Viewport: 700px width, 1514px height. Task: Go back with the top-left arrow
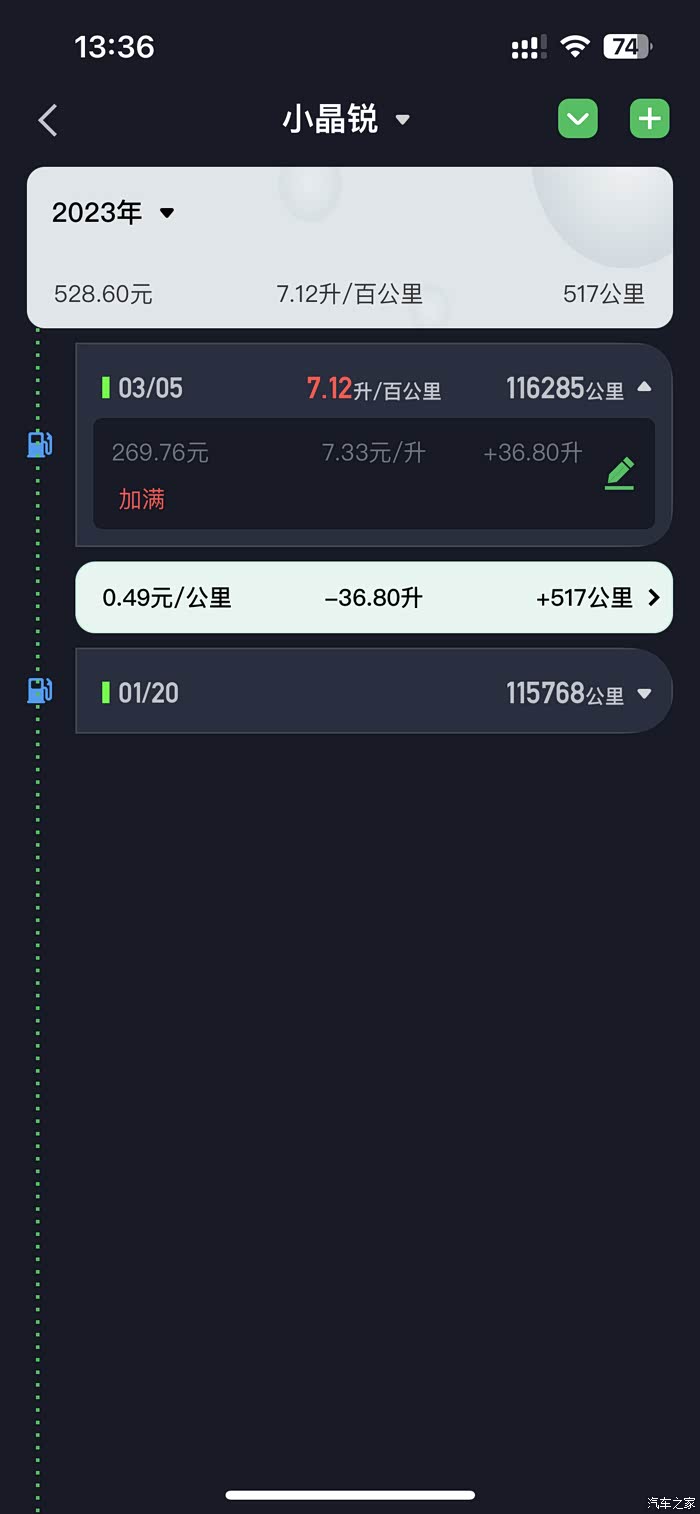(x=48, y=120)
